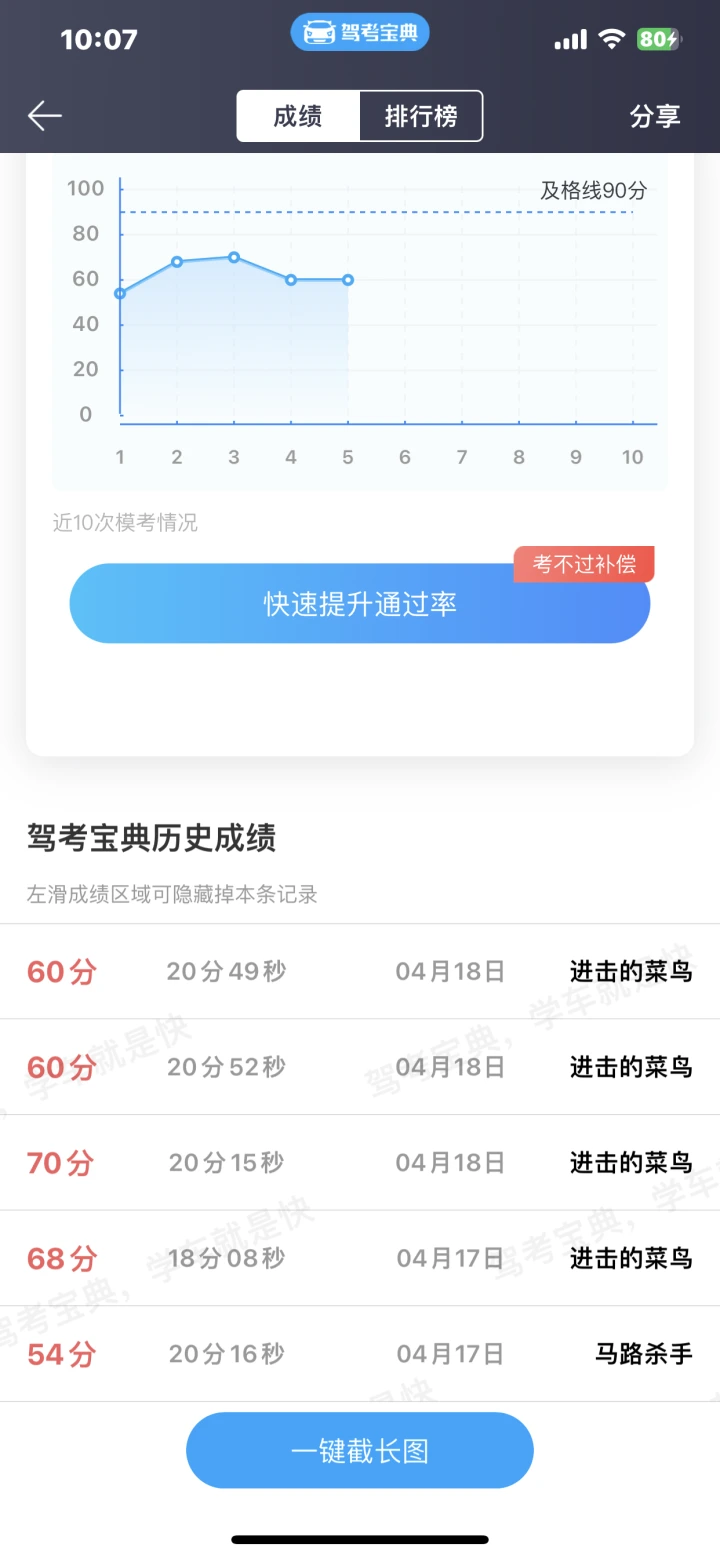This screenshot has height=1558, width=720.
Task: Open the 60分 record with 20分52秒
Action: pos(360,1067)
